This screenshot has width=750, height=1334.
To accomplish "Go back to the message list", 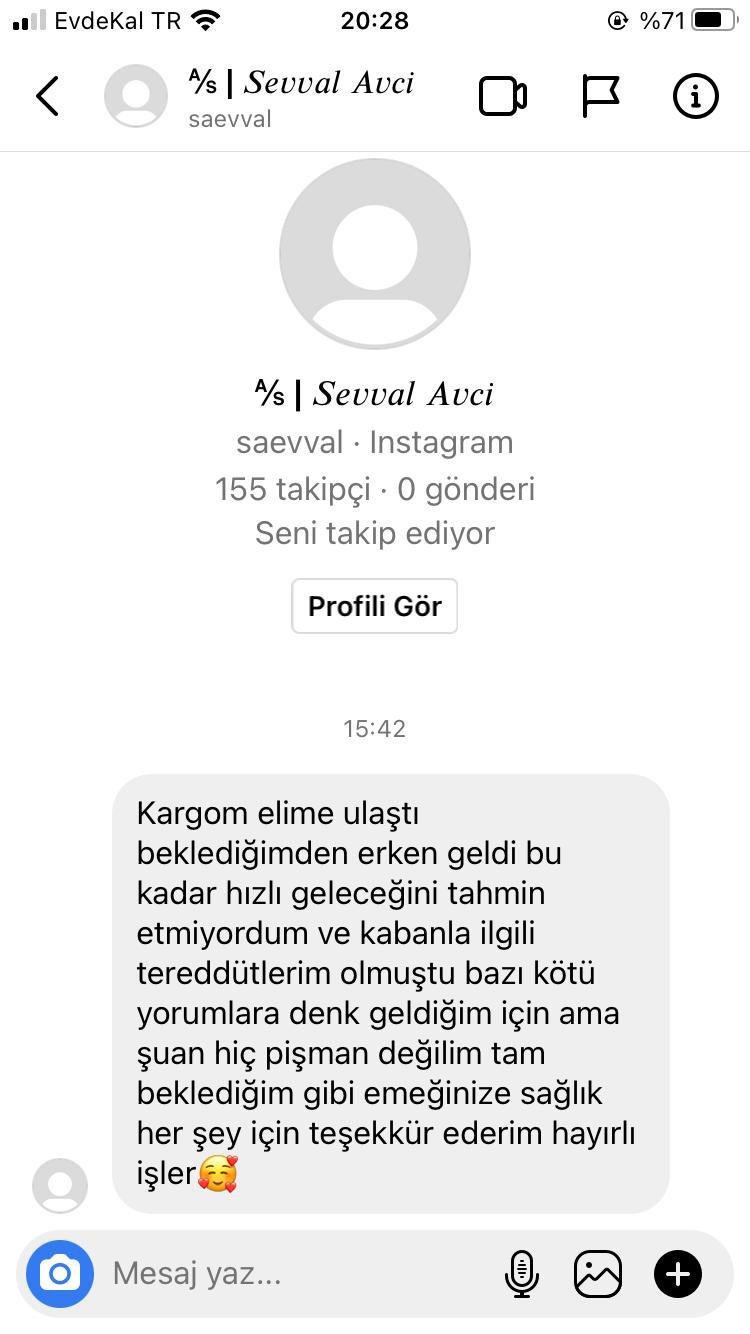I will coord(47,97).
